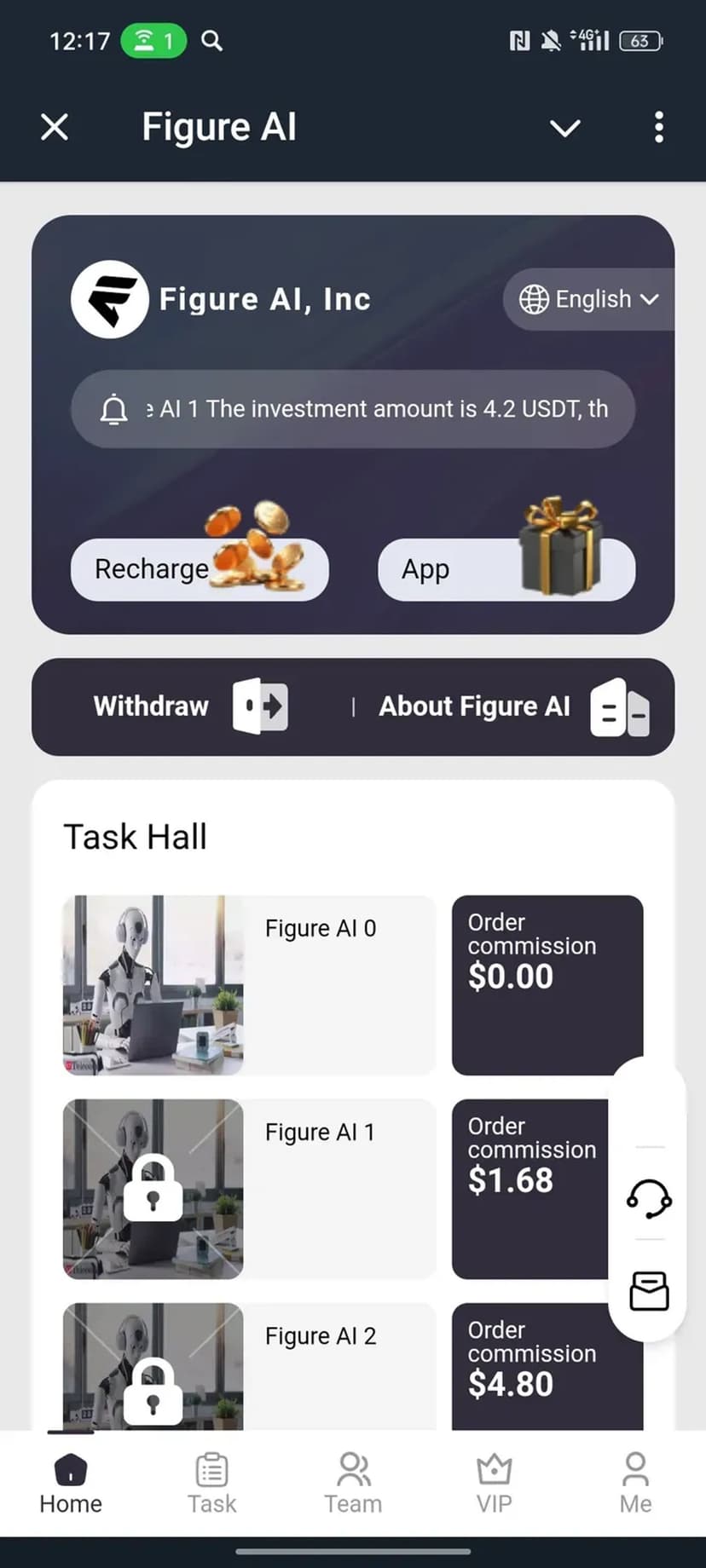This screenshot has width=706, height=1568.
Task: Tap the Home tab
Action: 71,1484
